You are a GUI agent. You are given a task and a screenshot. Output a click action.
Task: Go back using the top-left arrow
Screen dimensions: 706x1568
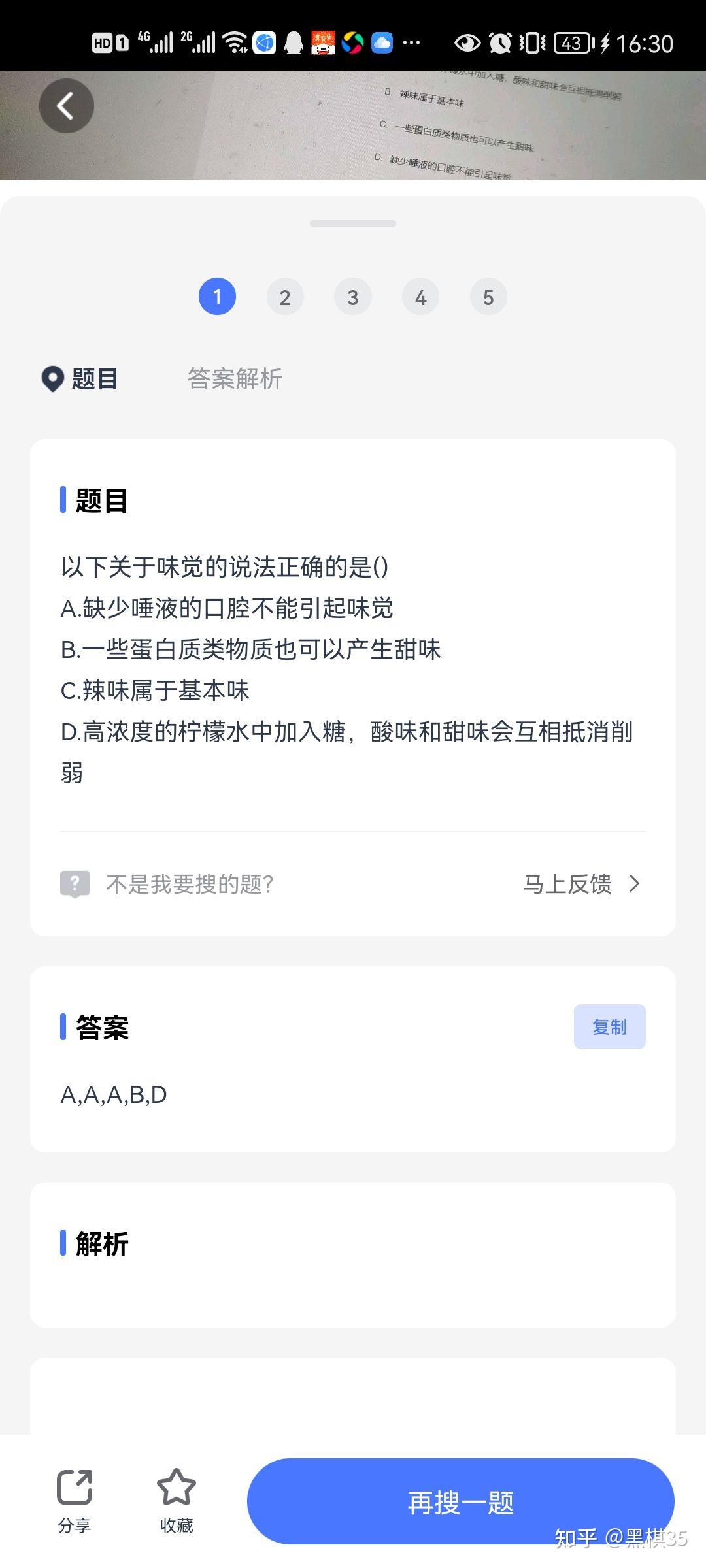[67, 106]
